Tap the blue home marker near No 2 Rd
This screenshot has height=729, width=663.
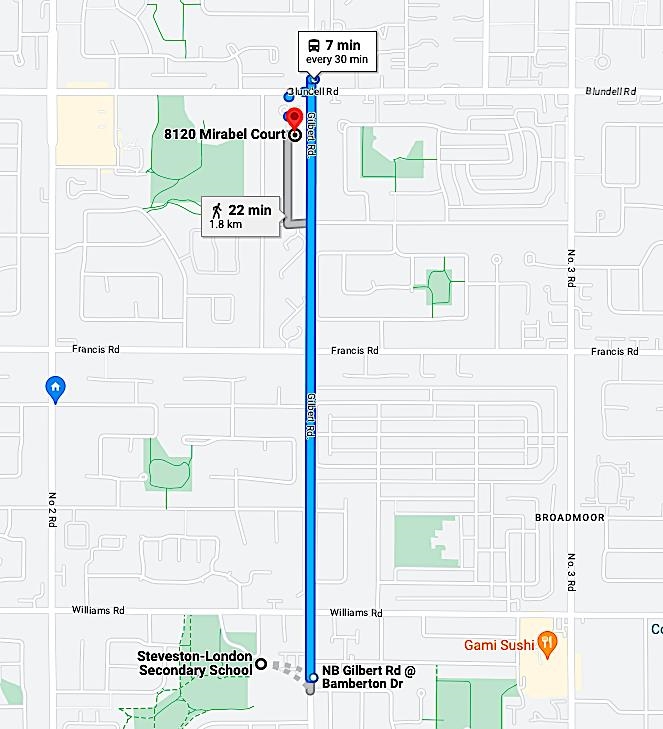(x=55, y=388)
